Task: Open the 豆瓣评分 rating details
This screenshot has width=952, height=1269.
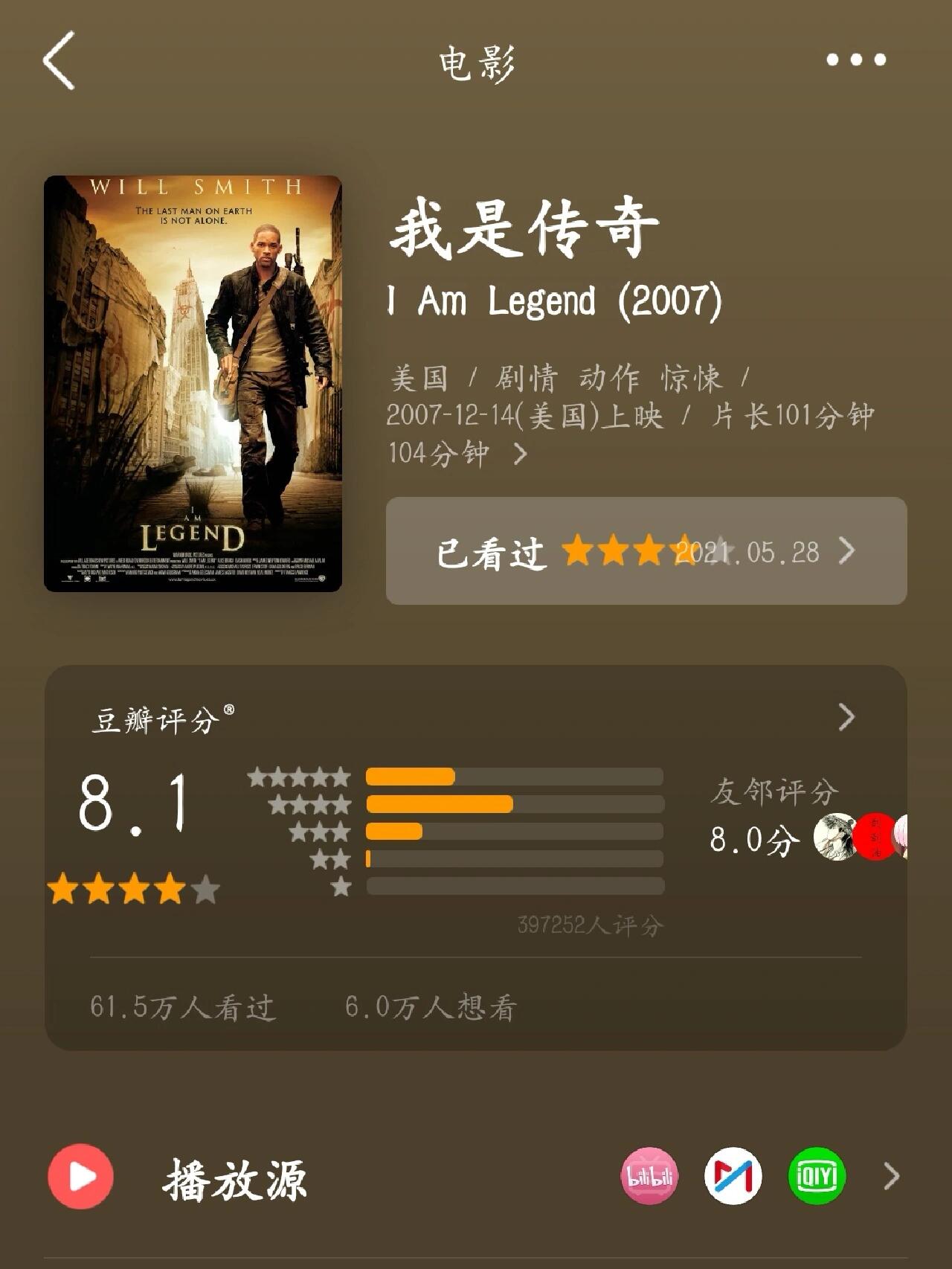Action: pos(846,717)
